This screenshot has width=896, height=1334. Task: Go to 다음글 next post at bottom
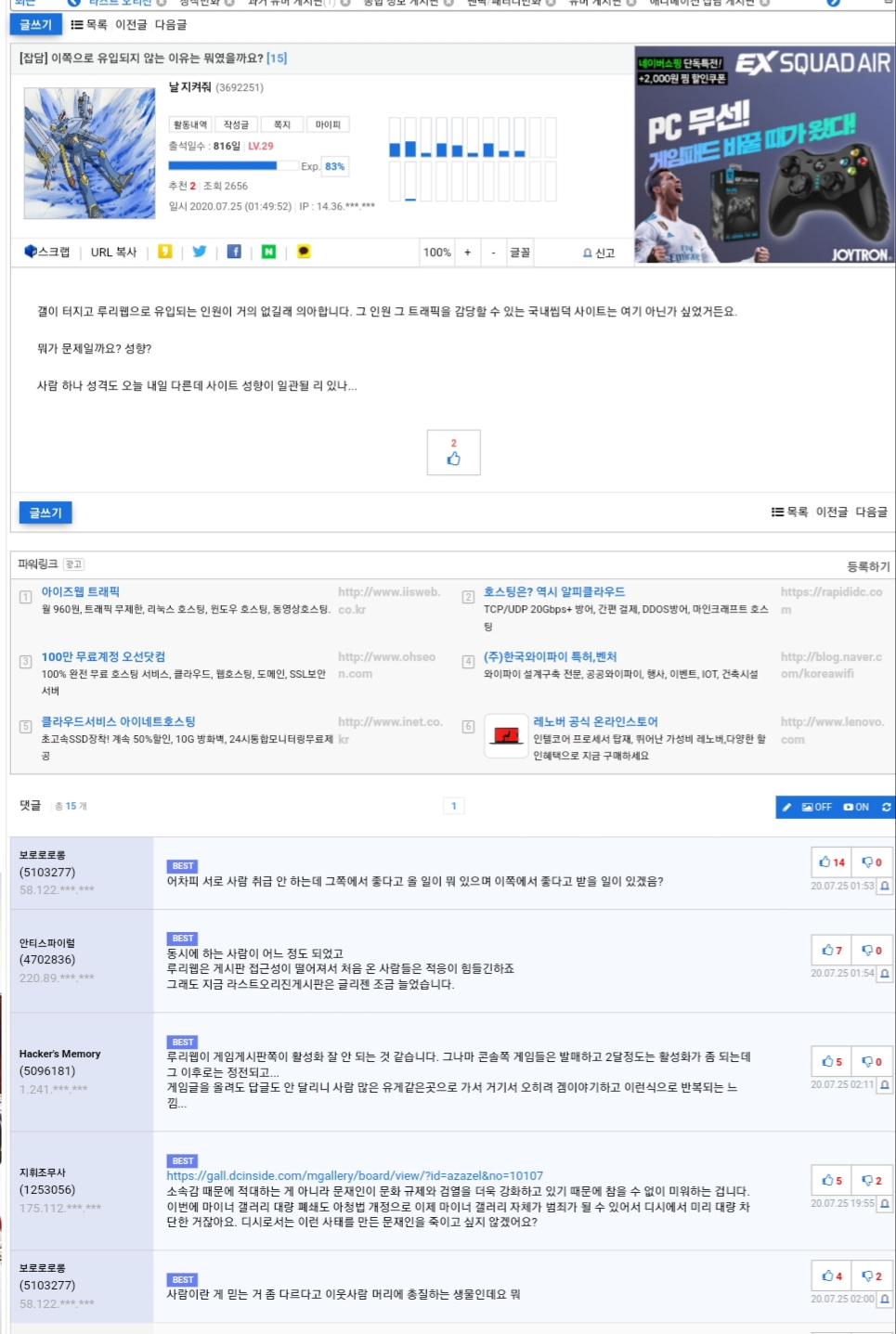tap(871, 512)
